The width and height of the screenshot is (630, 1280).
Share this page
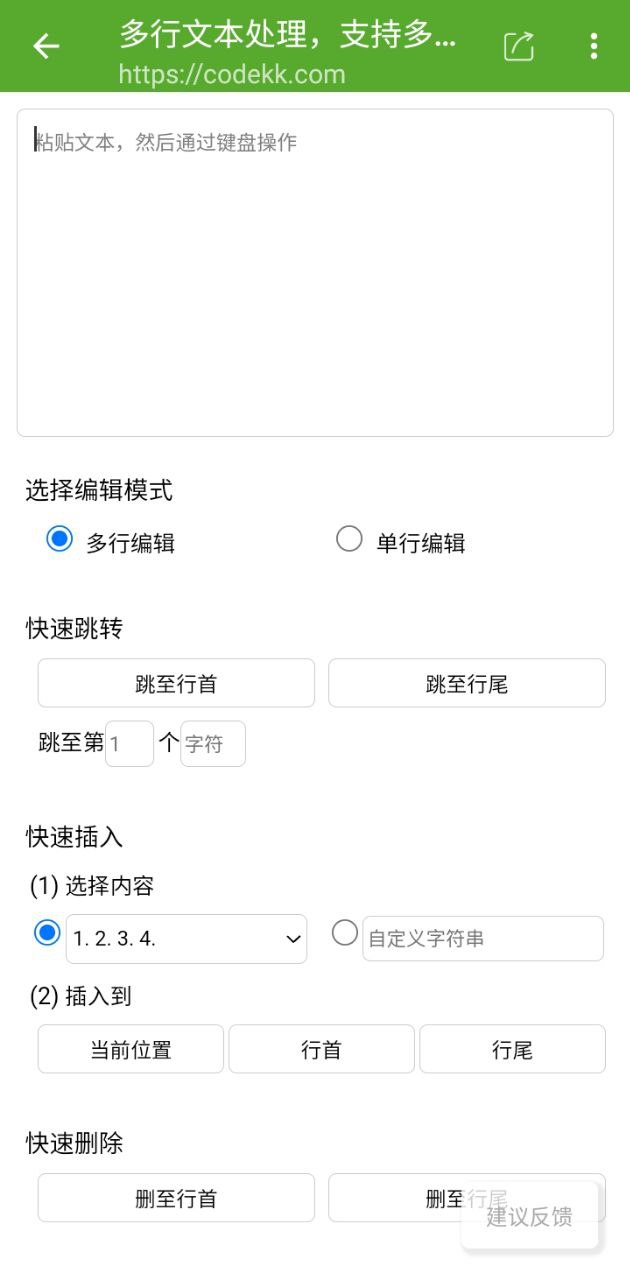pos(518,46)
